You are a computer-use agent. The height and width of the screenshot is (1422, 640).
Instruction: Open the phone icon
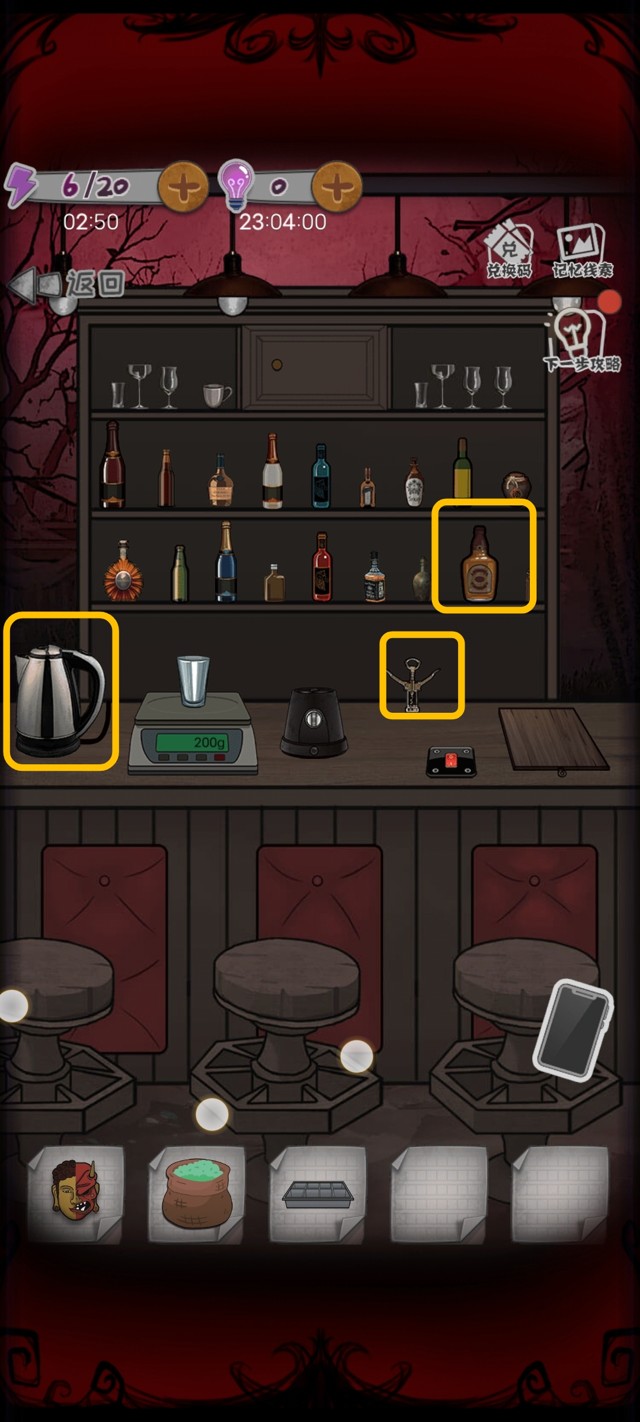point(571,1028)
